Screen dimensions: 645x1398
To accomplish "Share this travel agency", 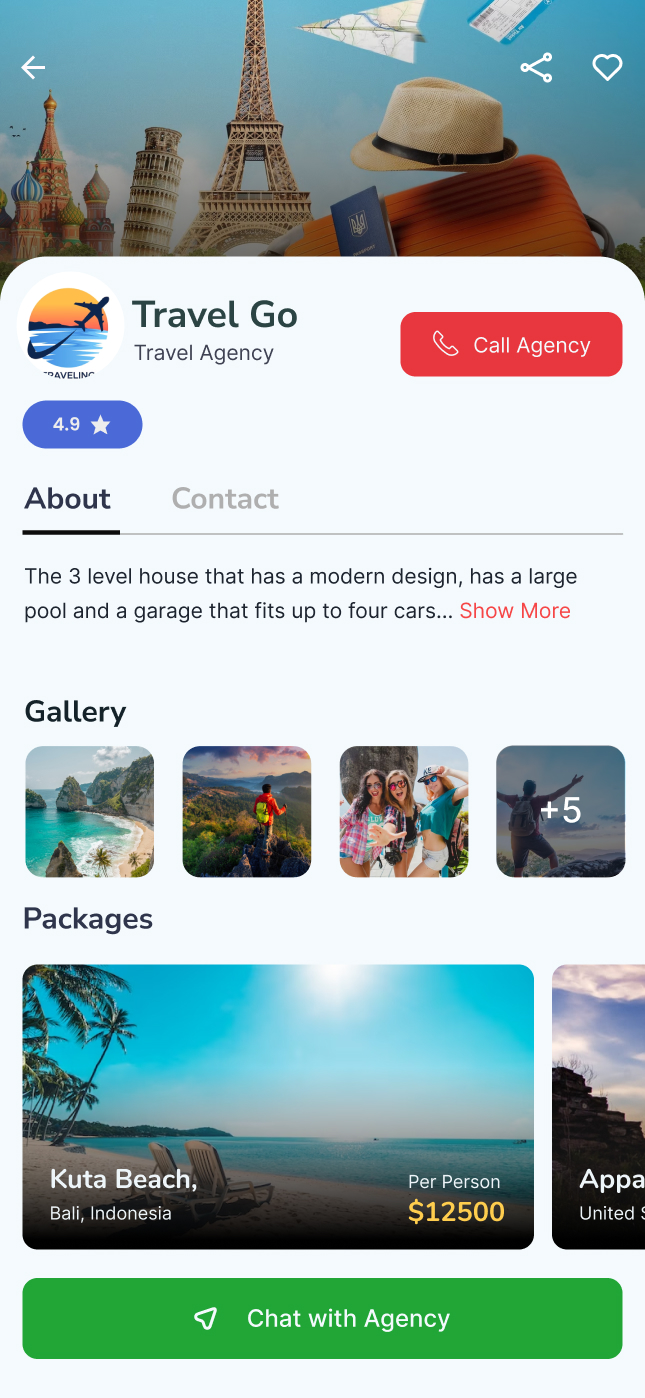I will (x=536, y=68).
